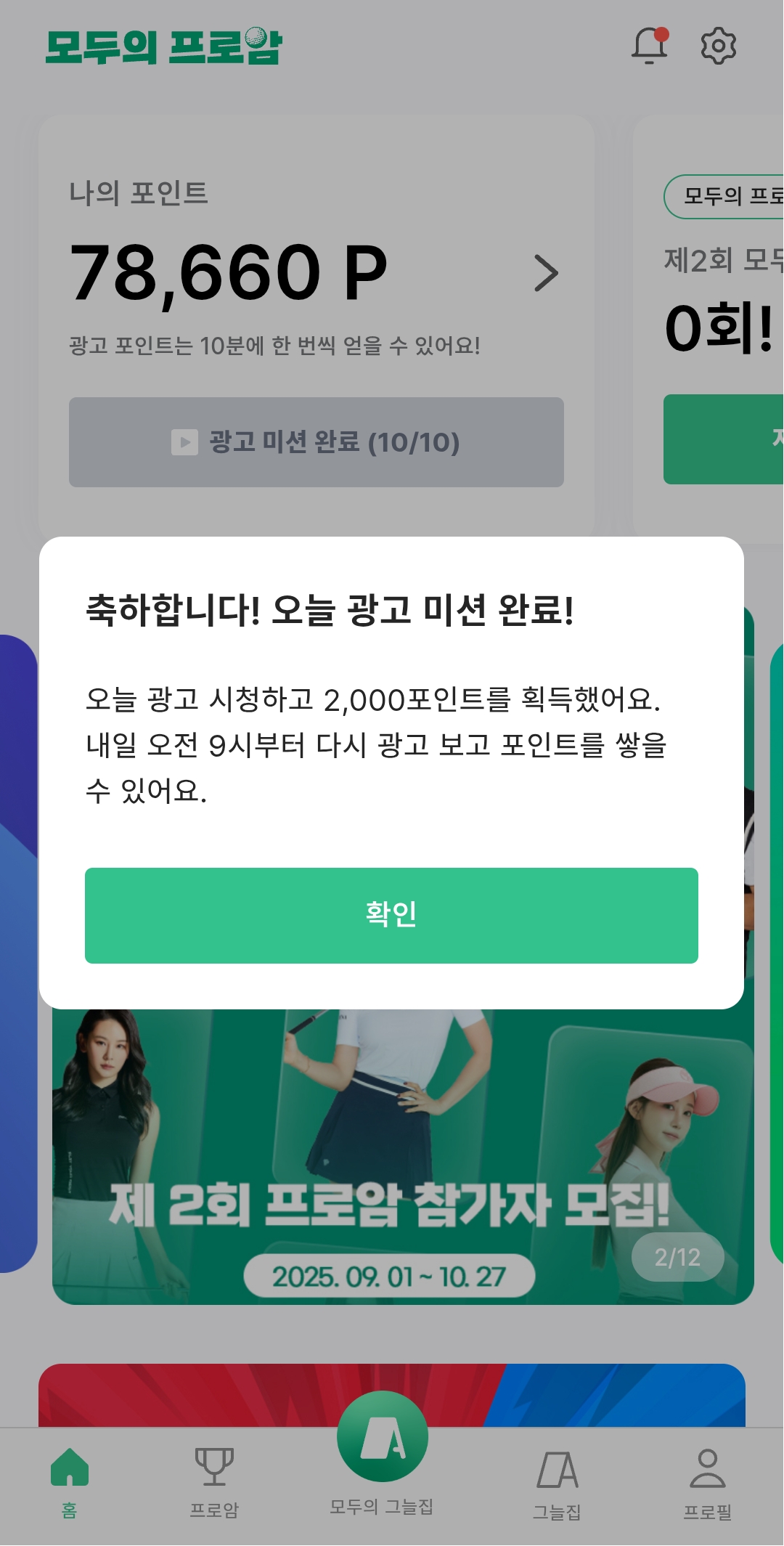Confirm the dialog with 확인 button
This screenshot has width=784, height=1546.
(x=391, y=915)
